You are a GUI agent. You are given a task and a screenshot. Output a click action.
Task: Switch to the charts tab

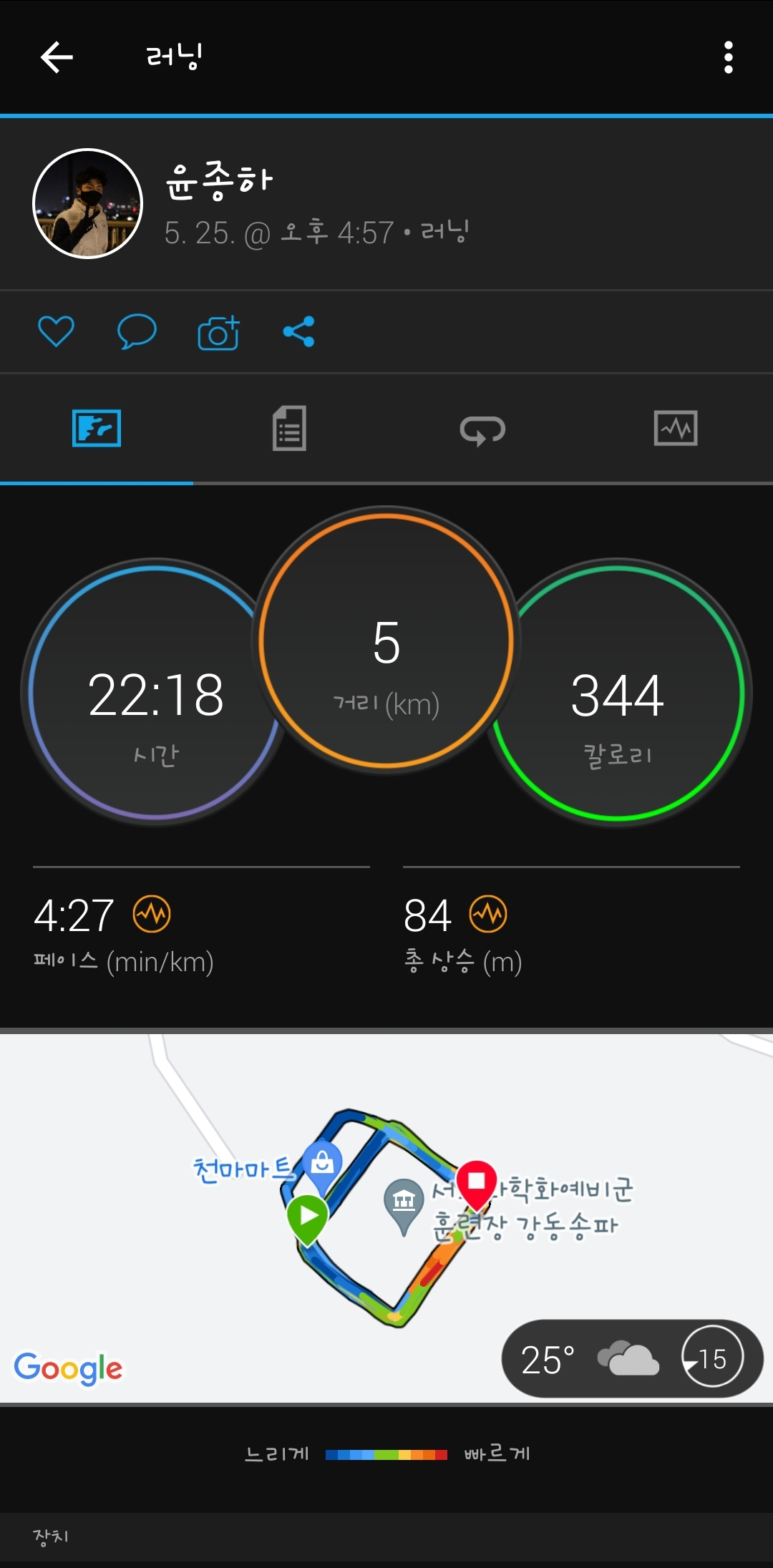click(676, 429)
